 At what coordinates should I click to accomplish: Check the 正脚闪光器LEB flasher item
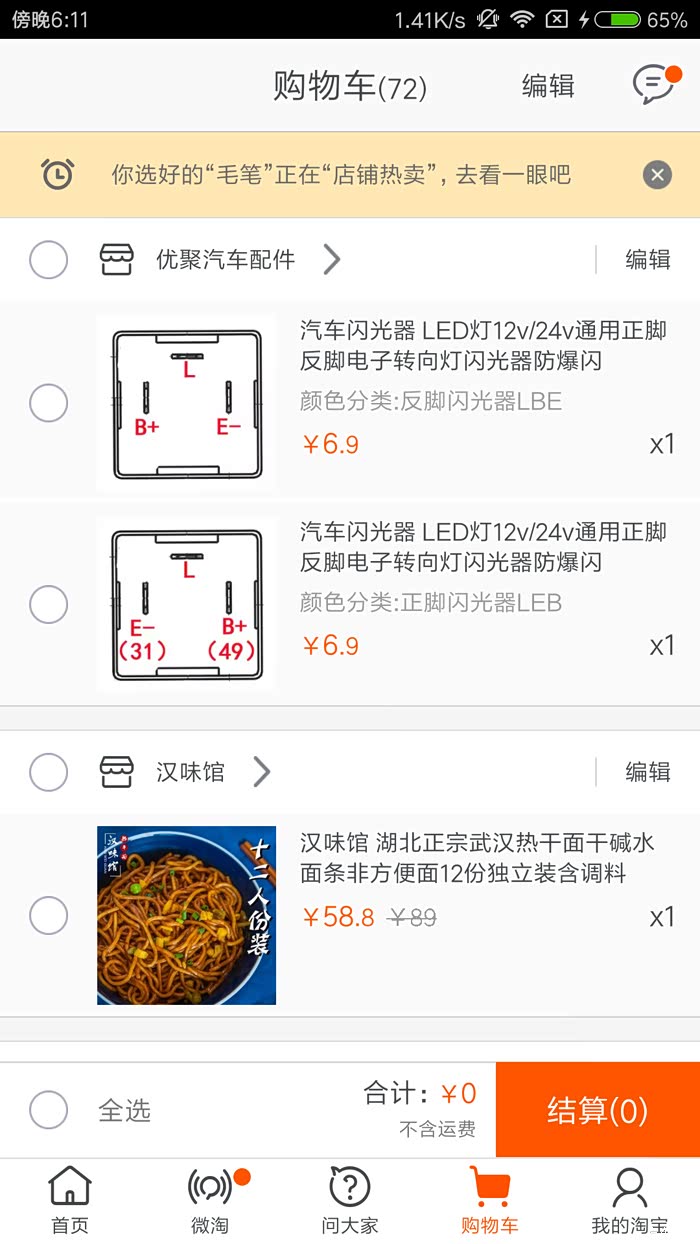[x=48, y=604]
